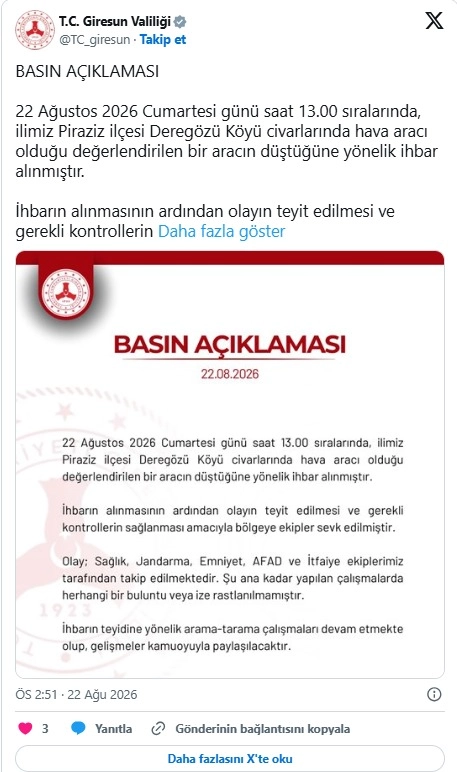Follow the account via Takip et

[163, 39]
